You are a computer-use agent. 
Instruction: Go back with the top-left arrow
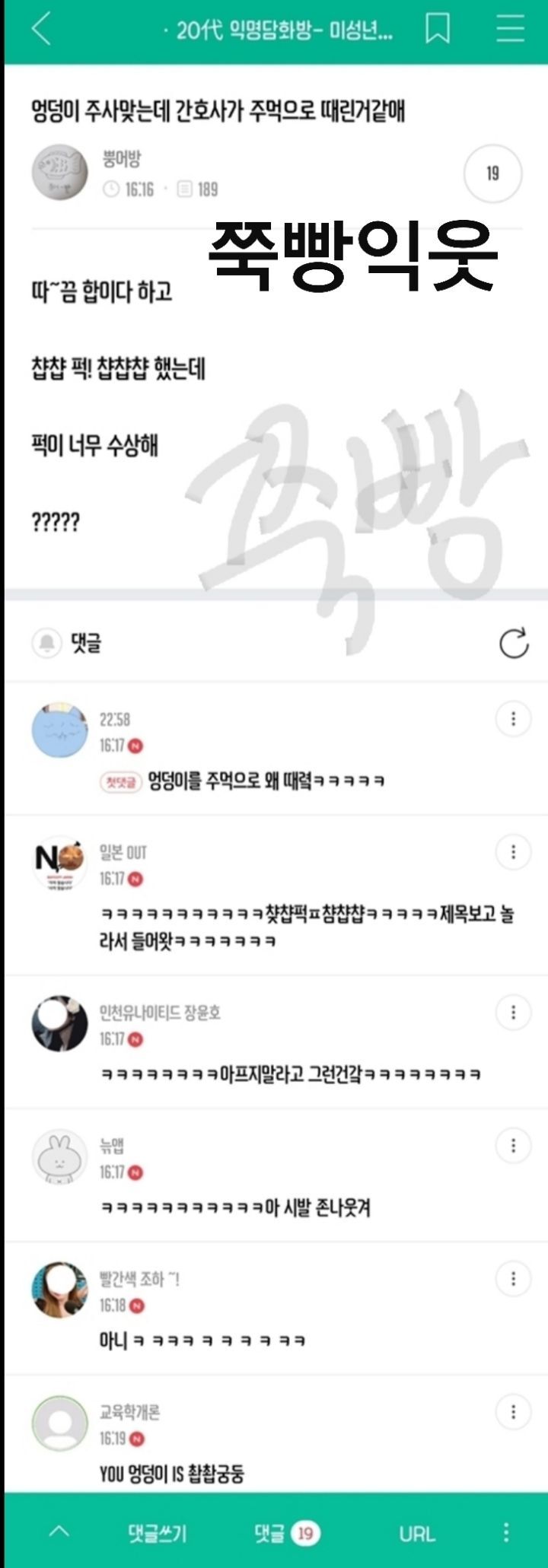tap(41, 29)
